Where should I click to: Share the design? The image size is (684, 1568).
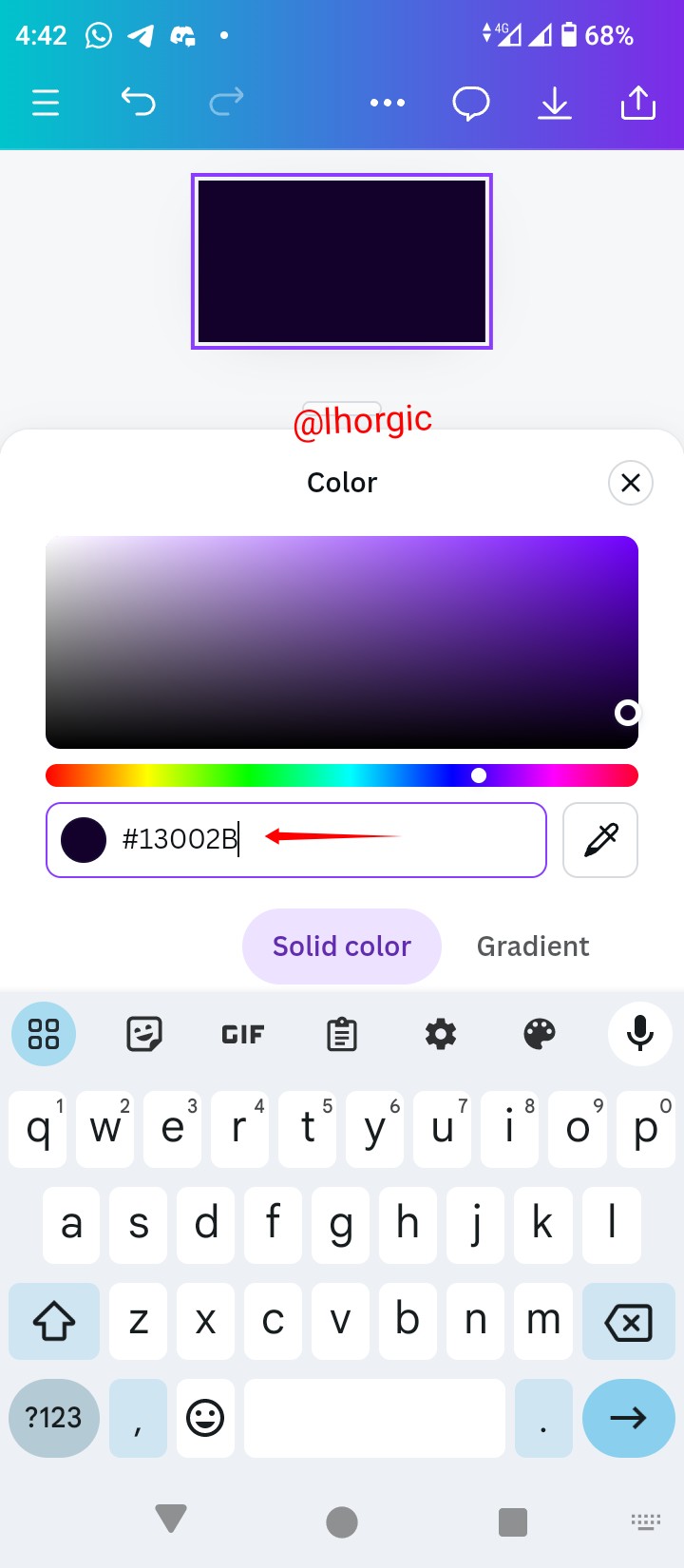coord(638,103)
